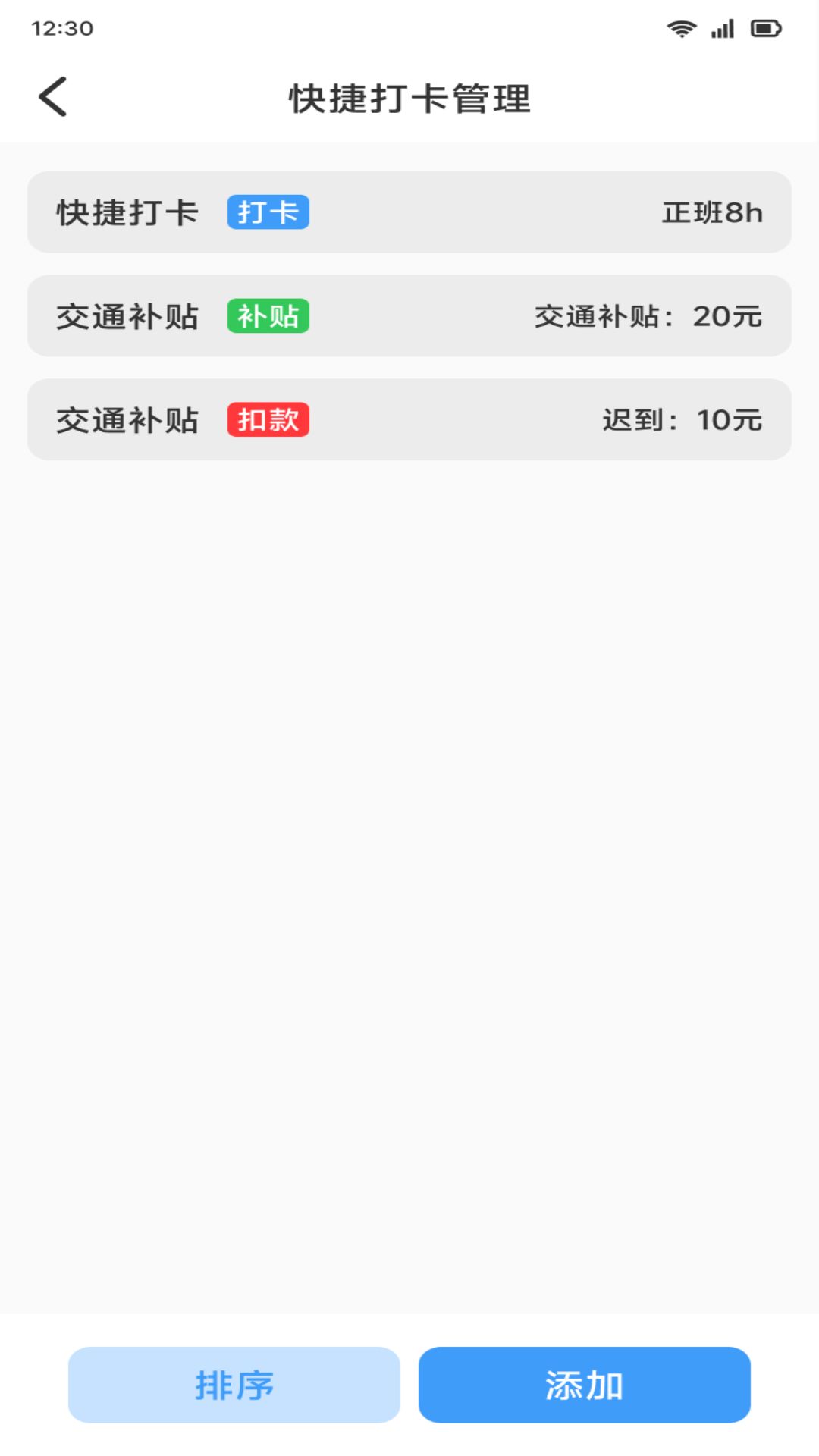Click the green 补贴 tag on first 交通补贴 row

(x=271, y=317)
